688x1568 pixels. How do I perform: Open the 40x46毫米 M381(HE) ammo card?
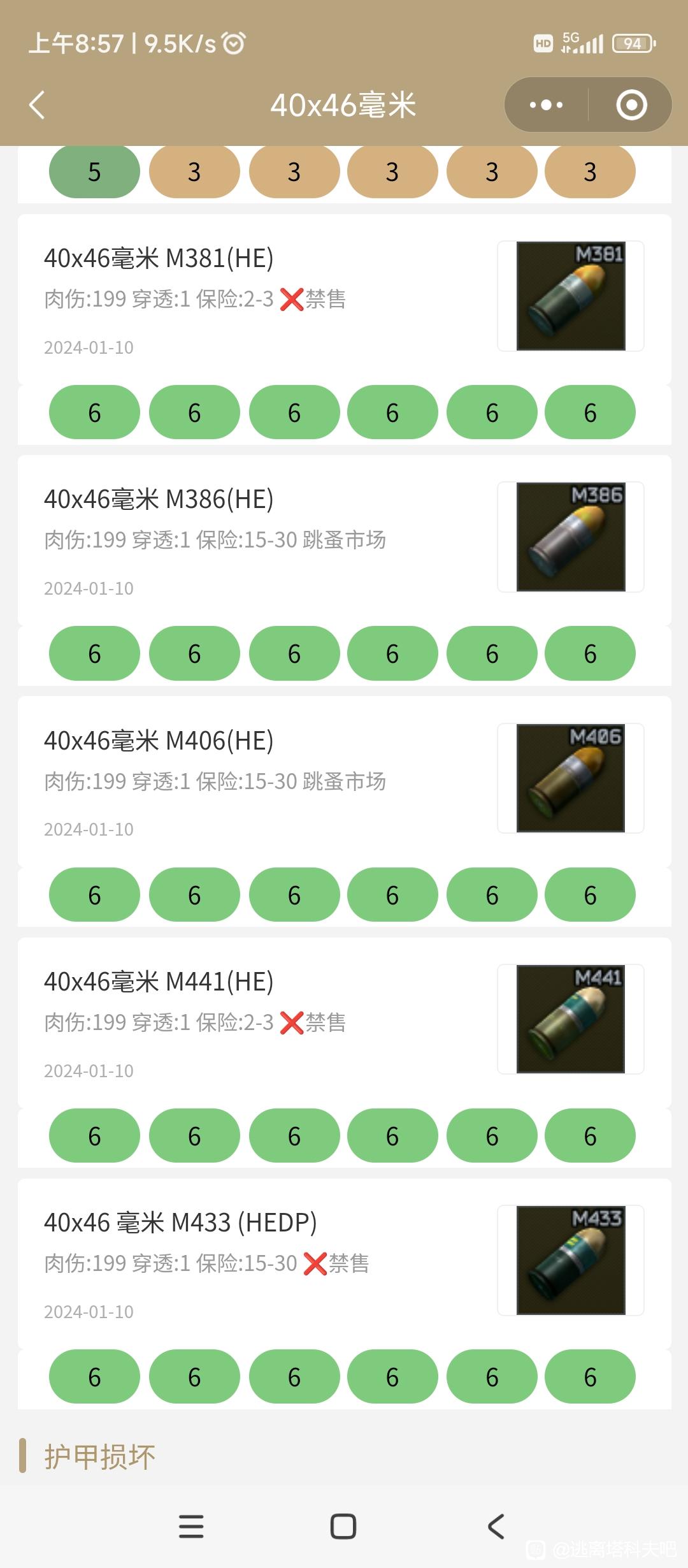344,298
